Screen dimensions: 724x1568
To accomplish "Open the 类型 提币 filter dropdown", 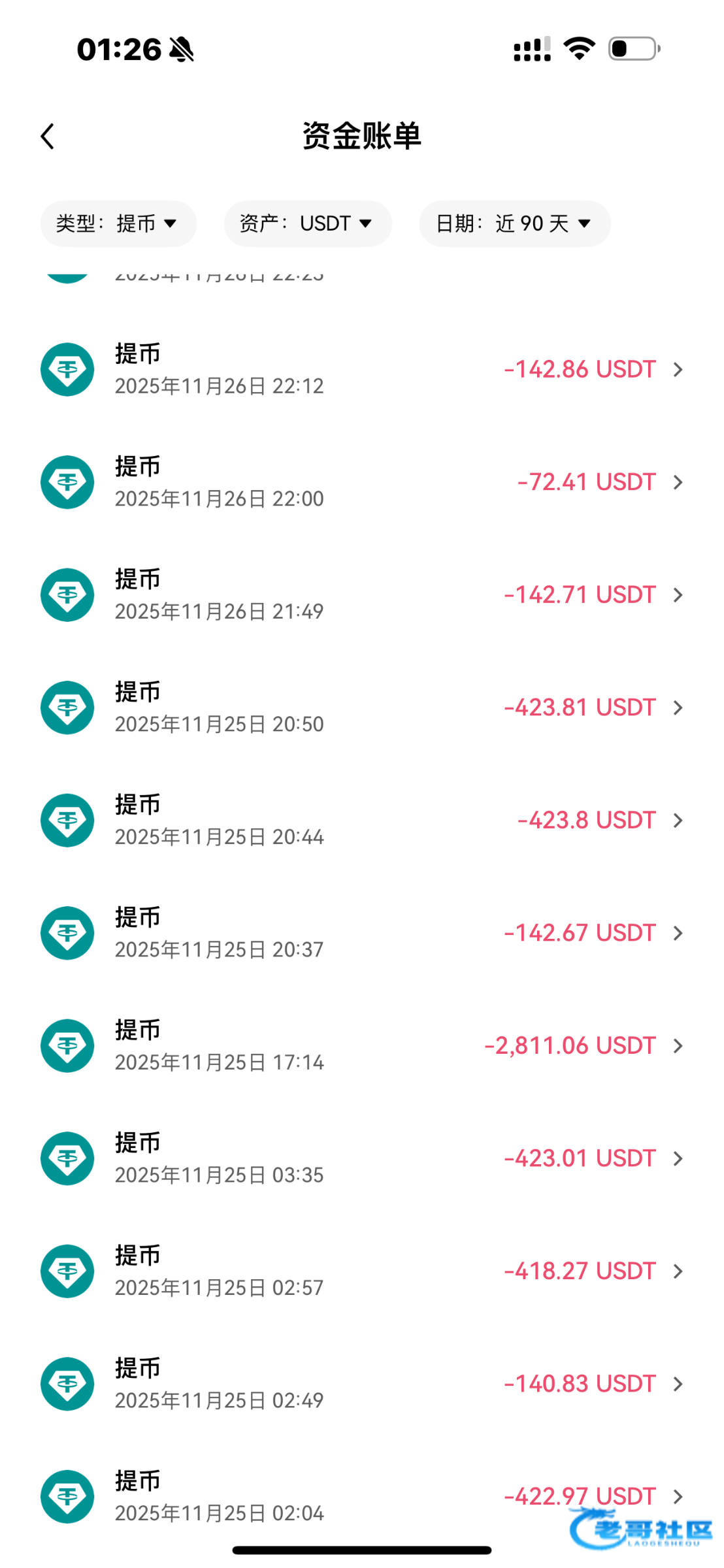I will pyautogui.click(x=118, y=223).
